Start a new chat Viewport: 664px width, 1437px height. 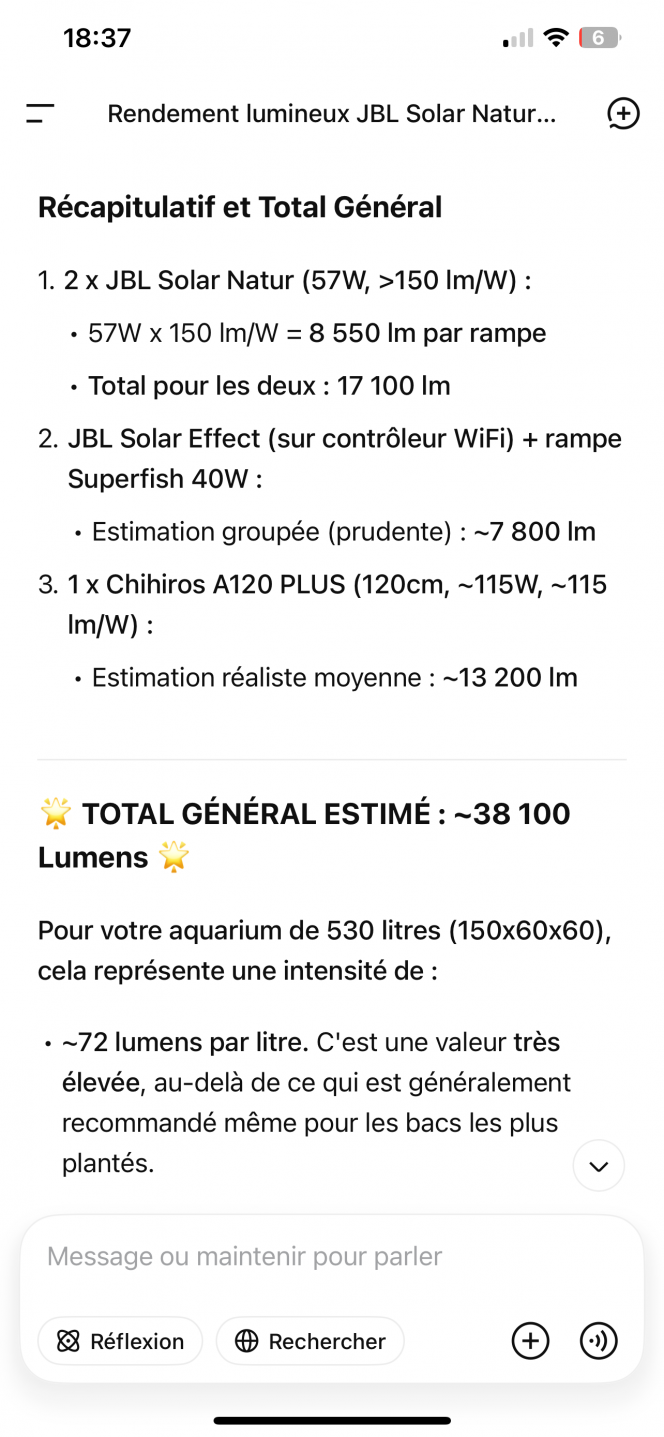623,114
